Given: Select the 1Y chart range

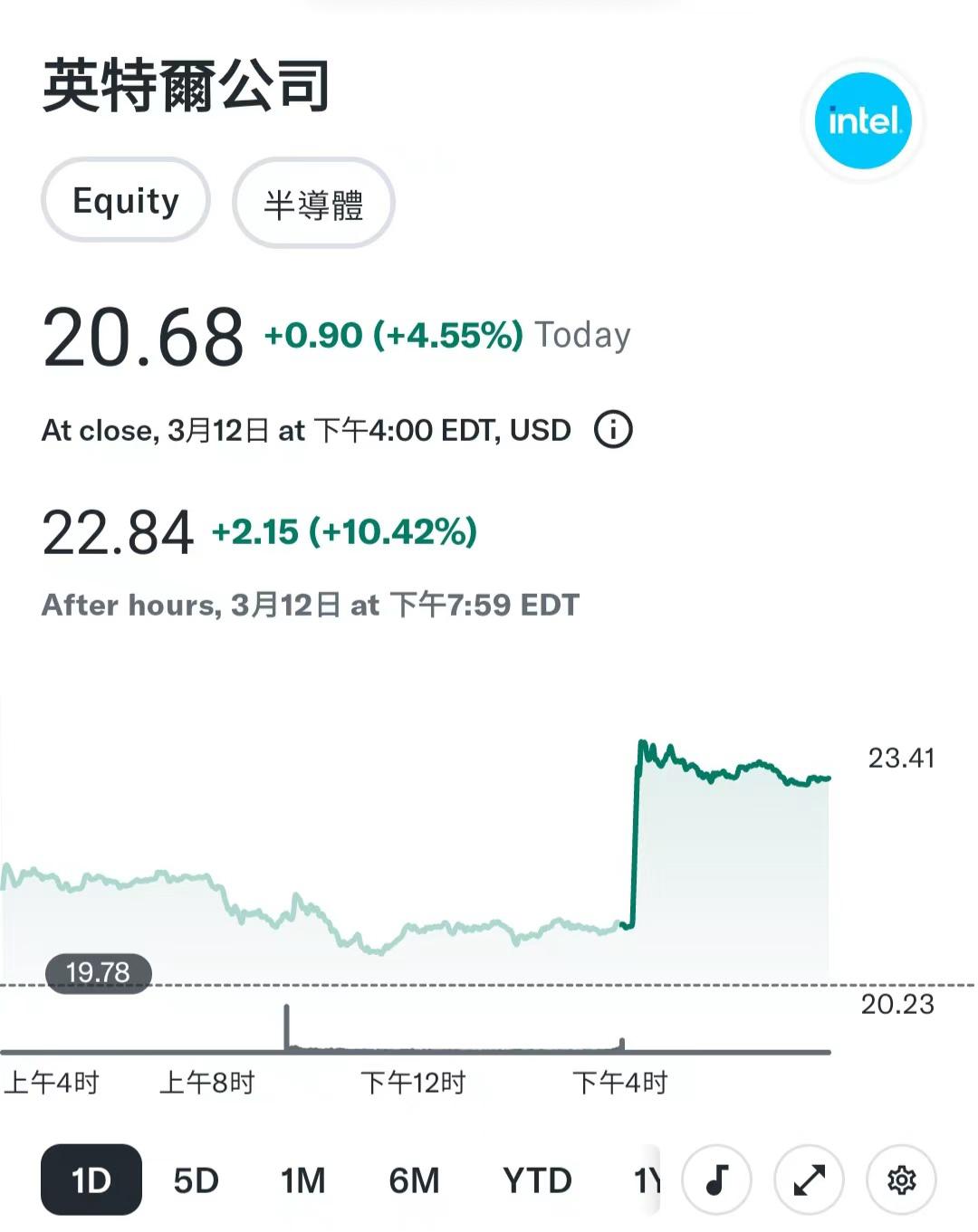Looking at the screenshot, I should [x=647, y=1180].
